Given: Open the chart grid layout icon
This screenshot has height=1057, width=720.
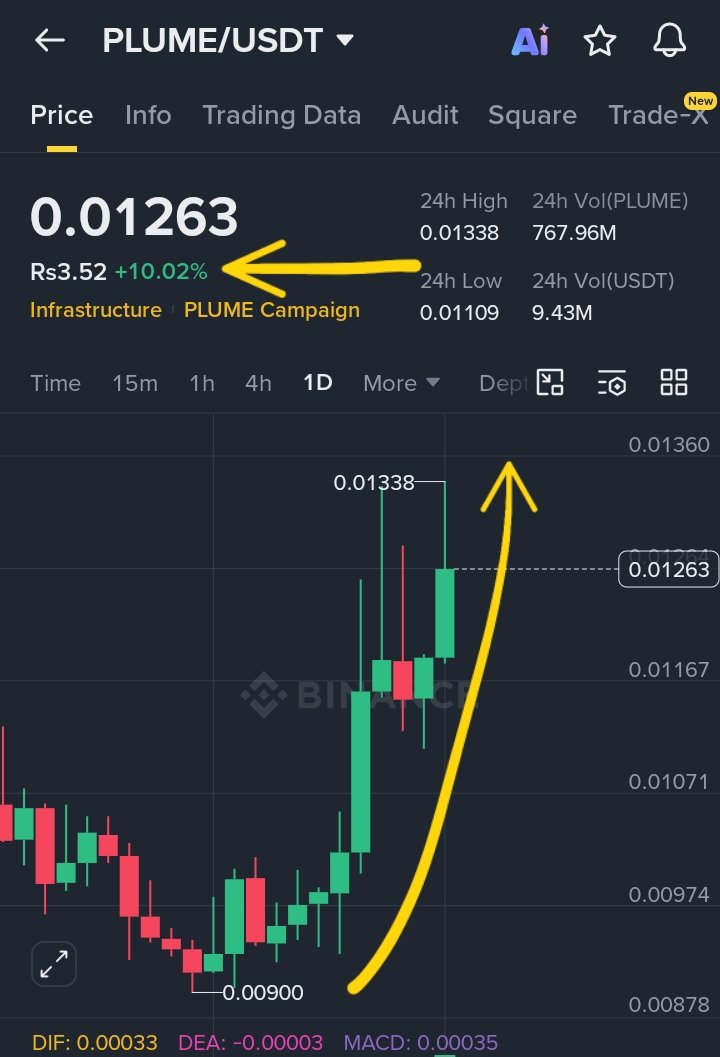Looking at the screenshot, I should tap(674, 383).
